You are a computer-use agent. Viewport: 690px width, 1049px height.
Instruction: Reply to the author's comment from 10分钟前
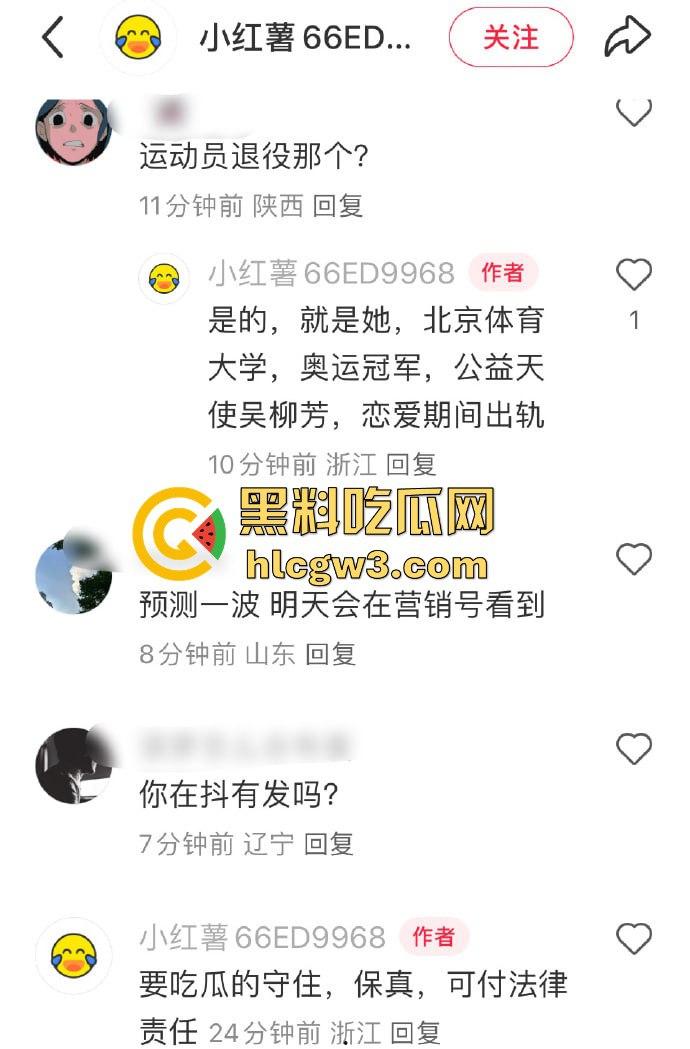tap(411, 464)
